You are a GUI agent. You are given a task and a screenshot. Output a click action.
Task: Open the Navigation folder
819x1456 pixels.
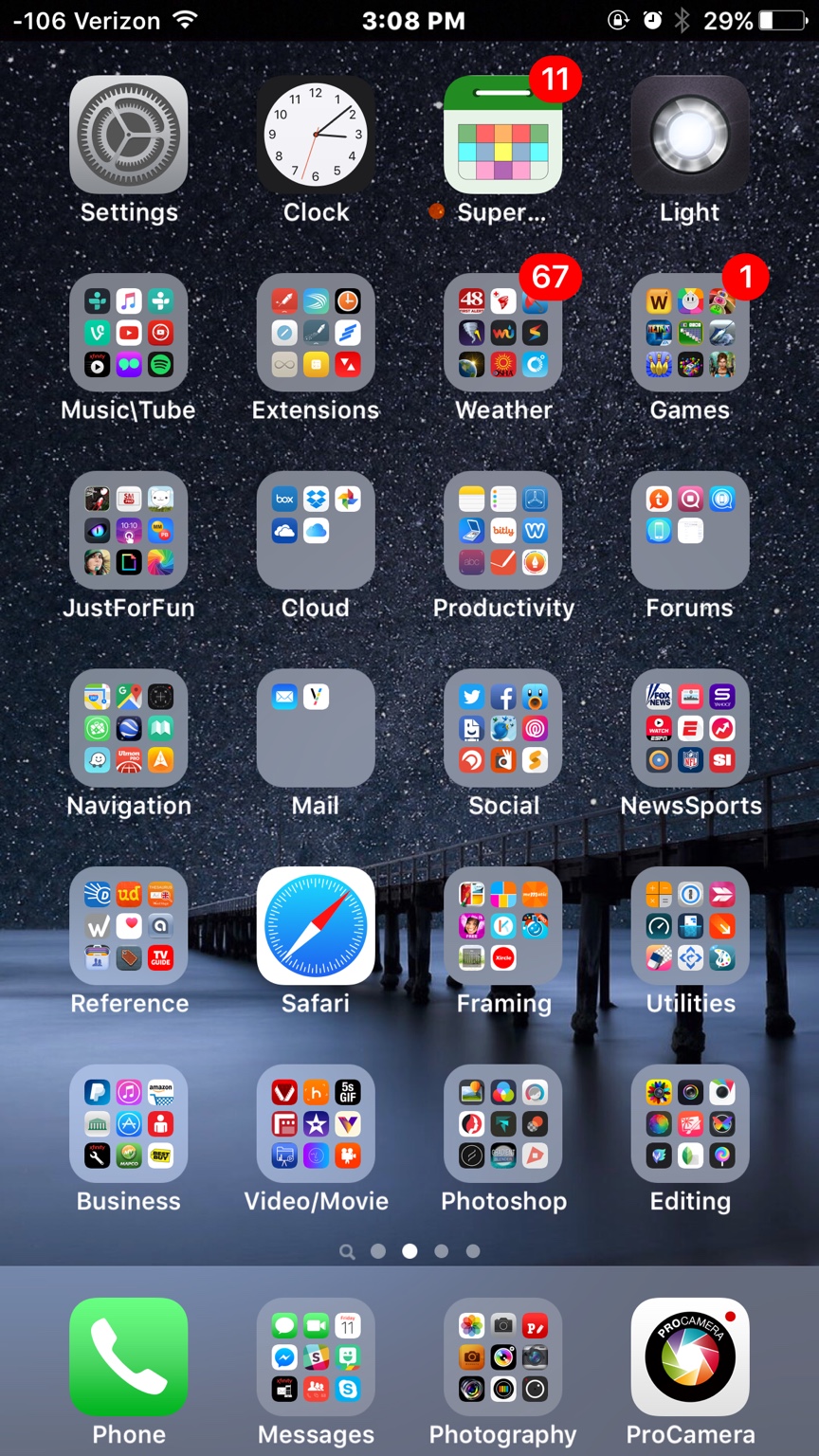coord(128,728)
